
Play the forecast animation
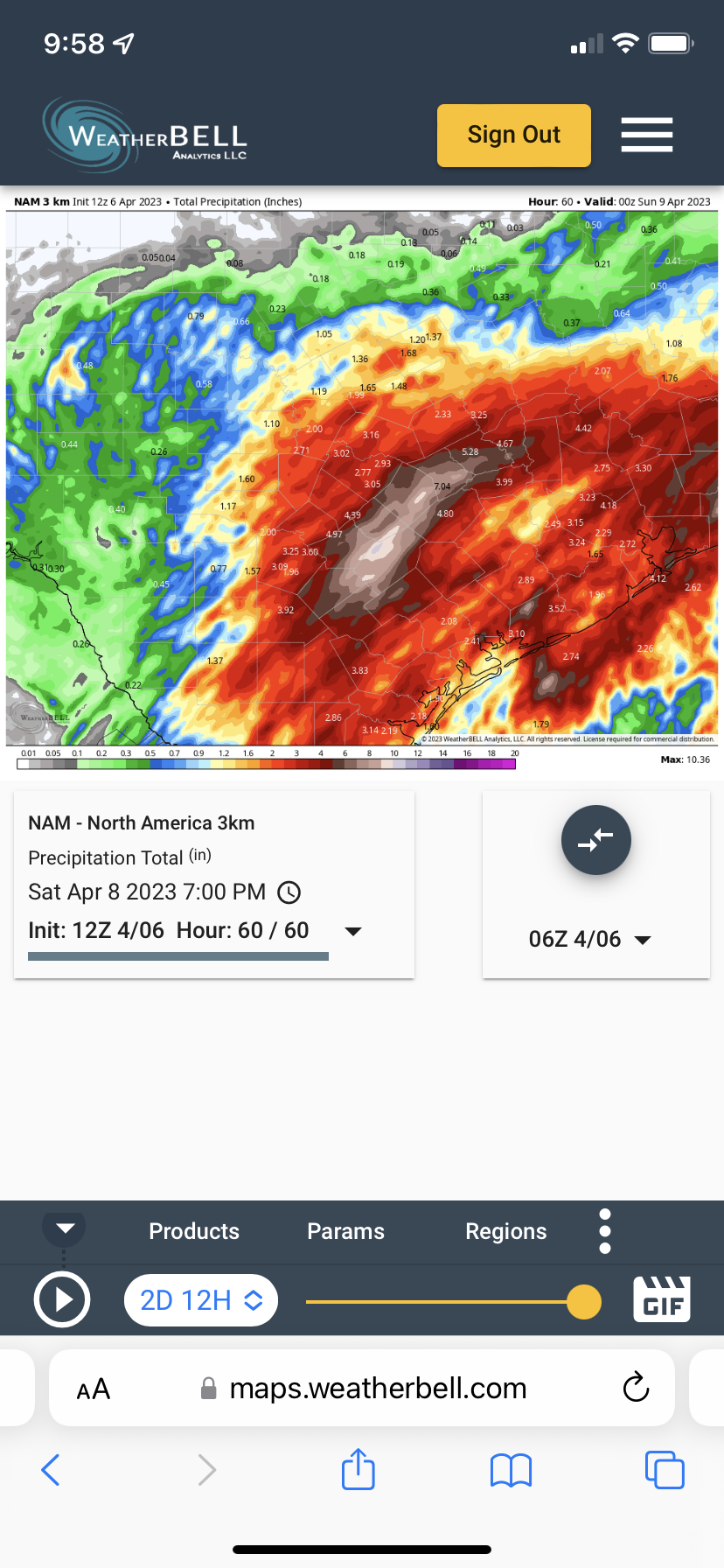62,1300
